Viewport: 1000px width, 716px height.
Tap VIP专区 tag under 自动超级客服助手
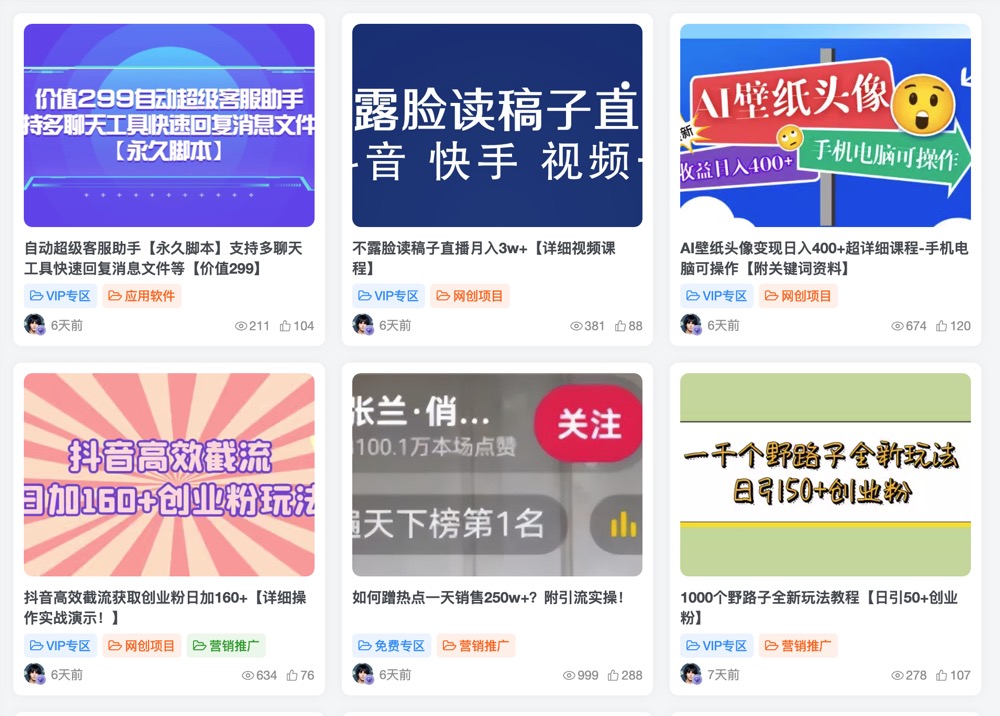click(61, 296)
